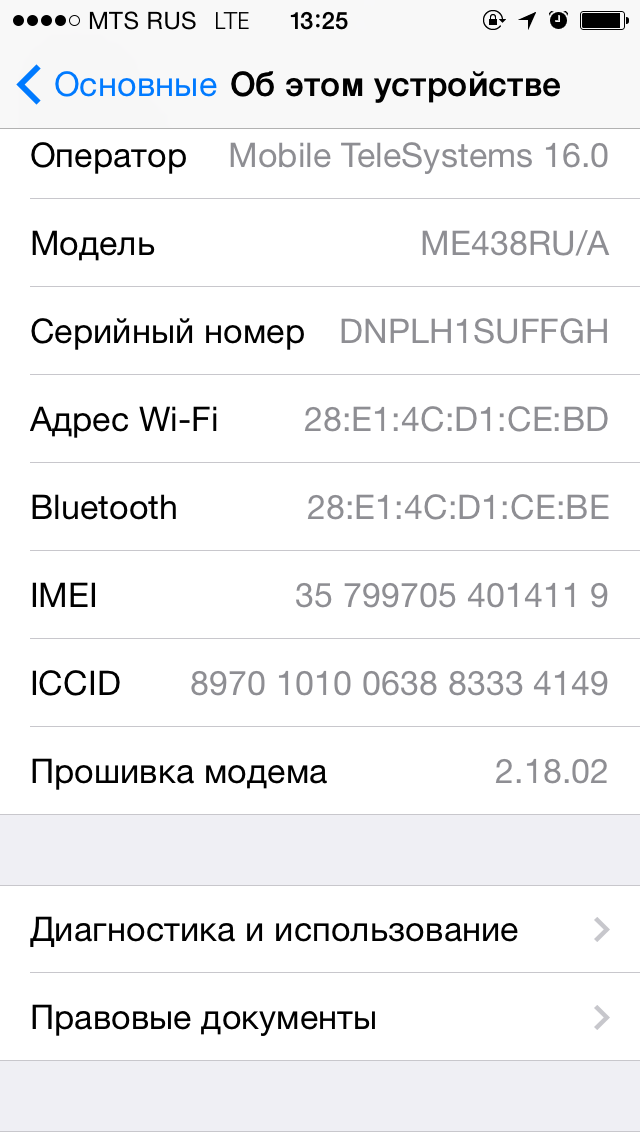Open Правовые документы
Screen dimensions: 640x1136
click(320, 1018)
